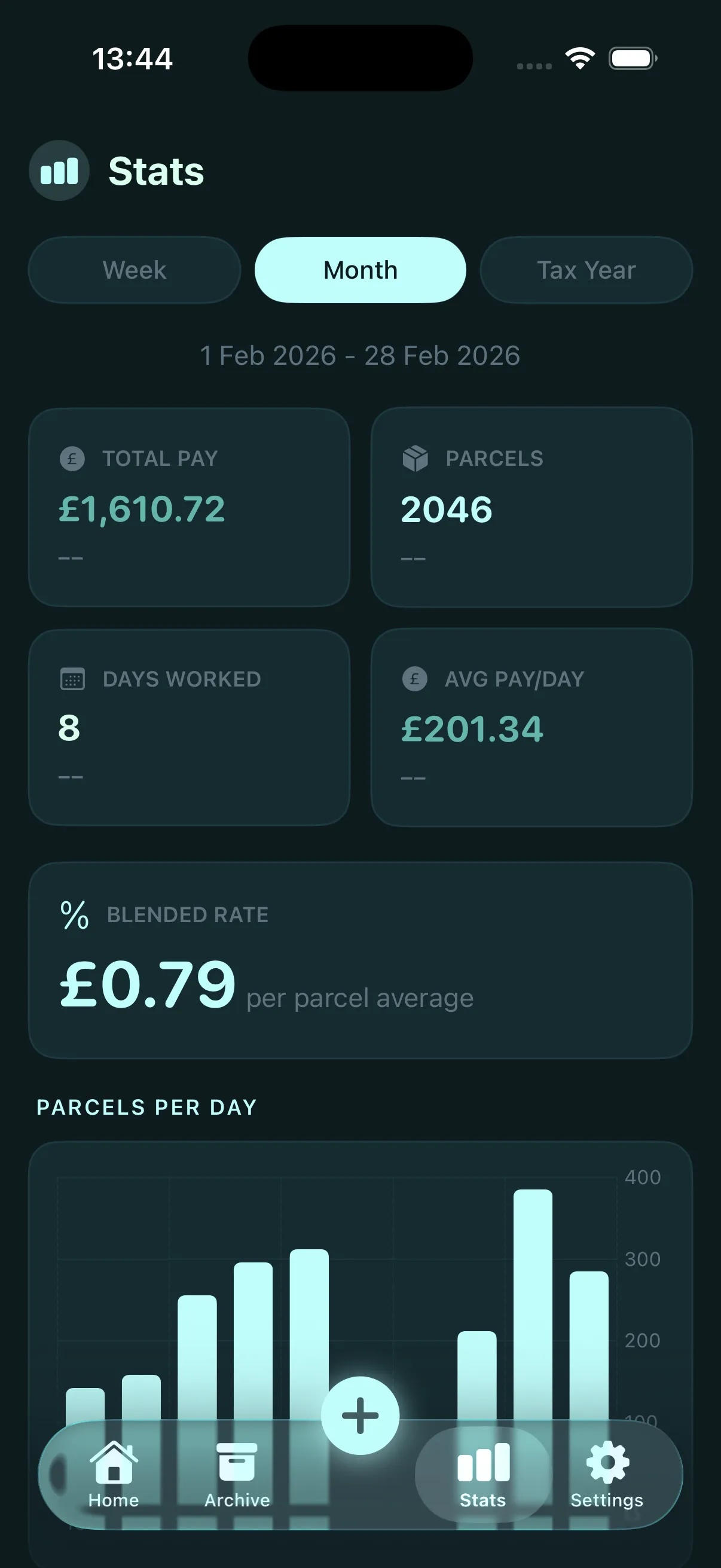Click the Stats bar chart header icon
The width and height of the screenshot is (721, 1568).
59,171
